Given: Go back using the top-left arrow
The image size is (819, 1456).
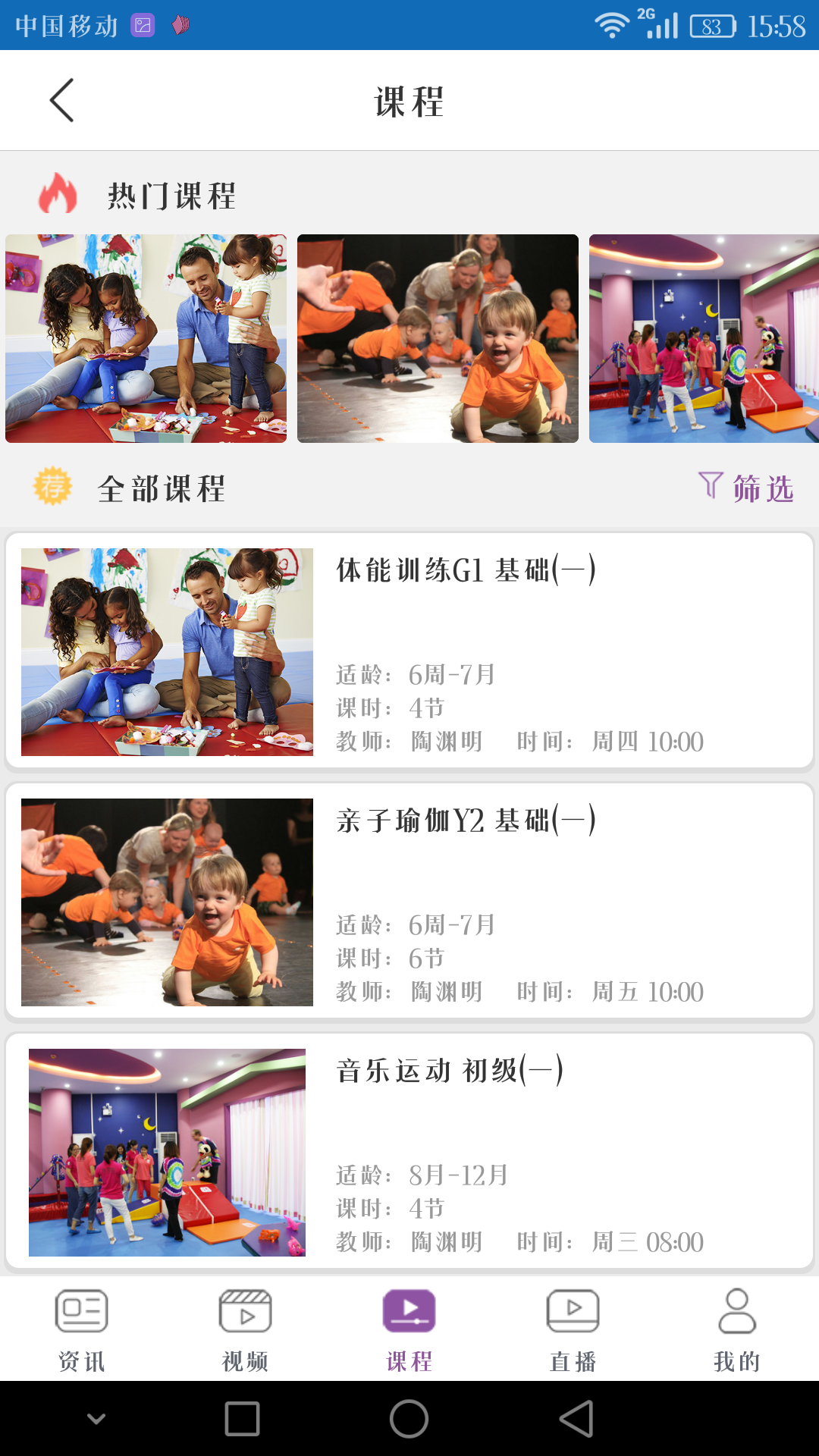Looking at the screenshot, I should 62,100.
